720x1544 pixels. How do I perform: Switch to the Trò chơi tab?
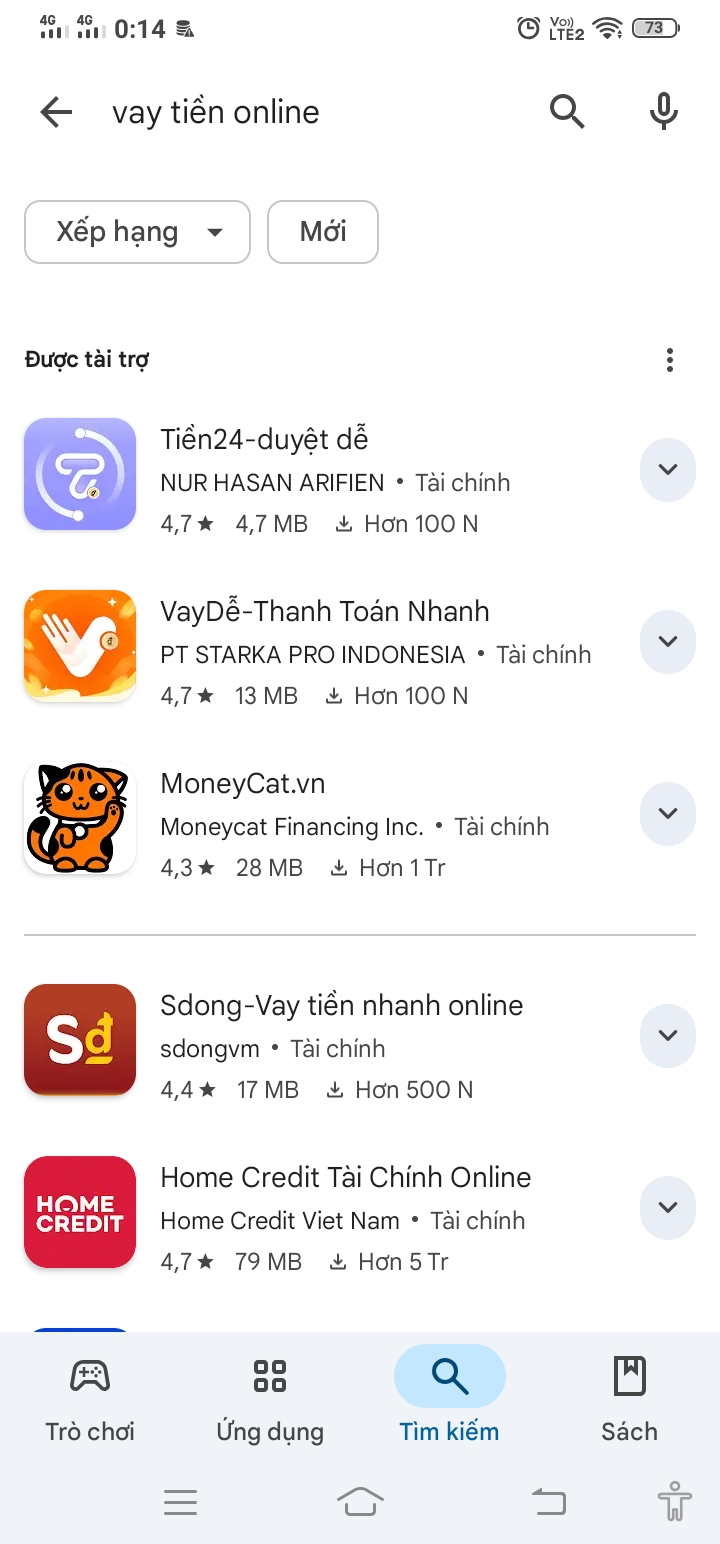(x=89, y=1398)
